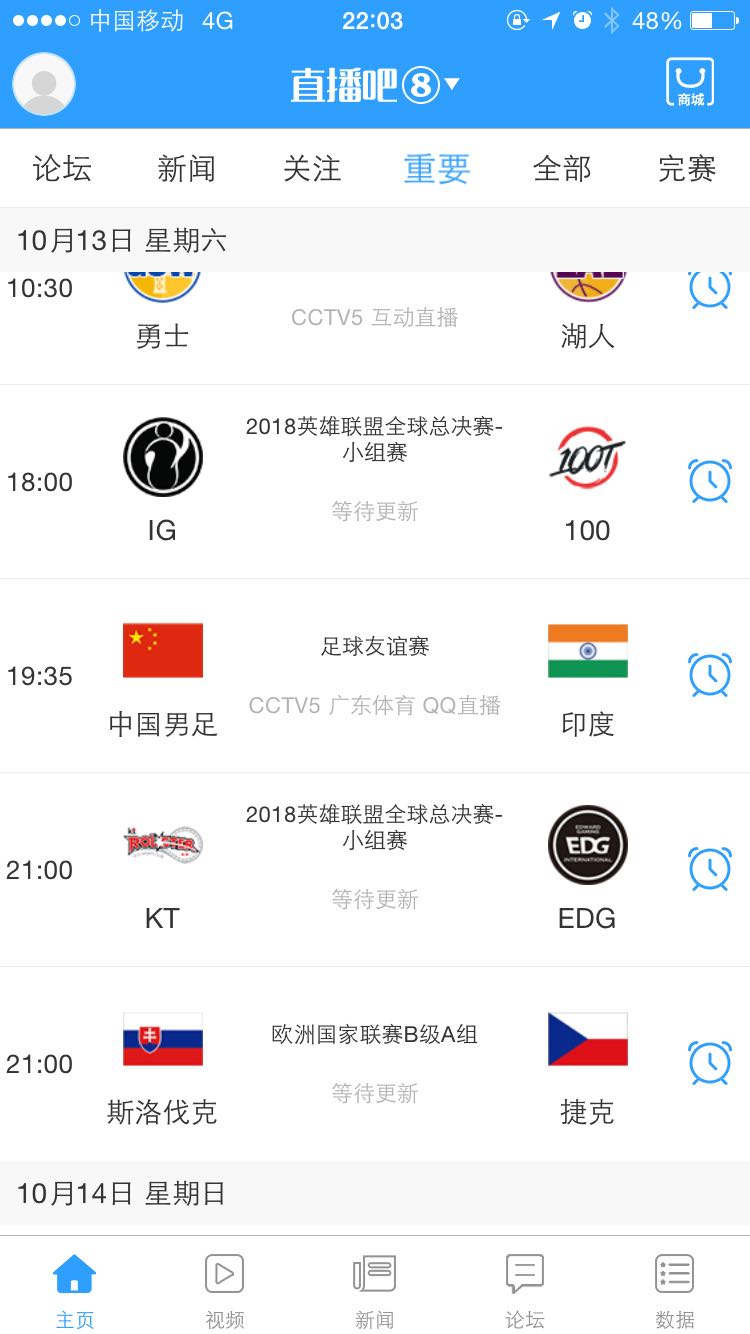Select the 关注 tab
This screenshot has height=1334, width=750.
click(x=312, y=169)
